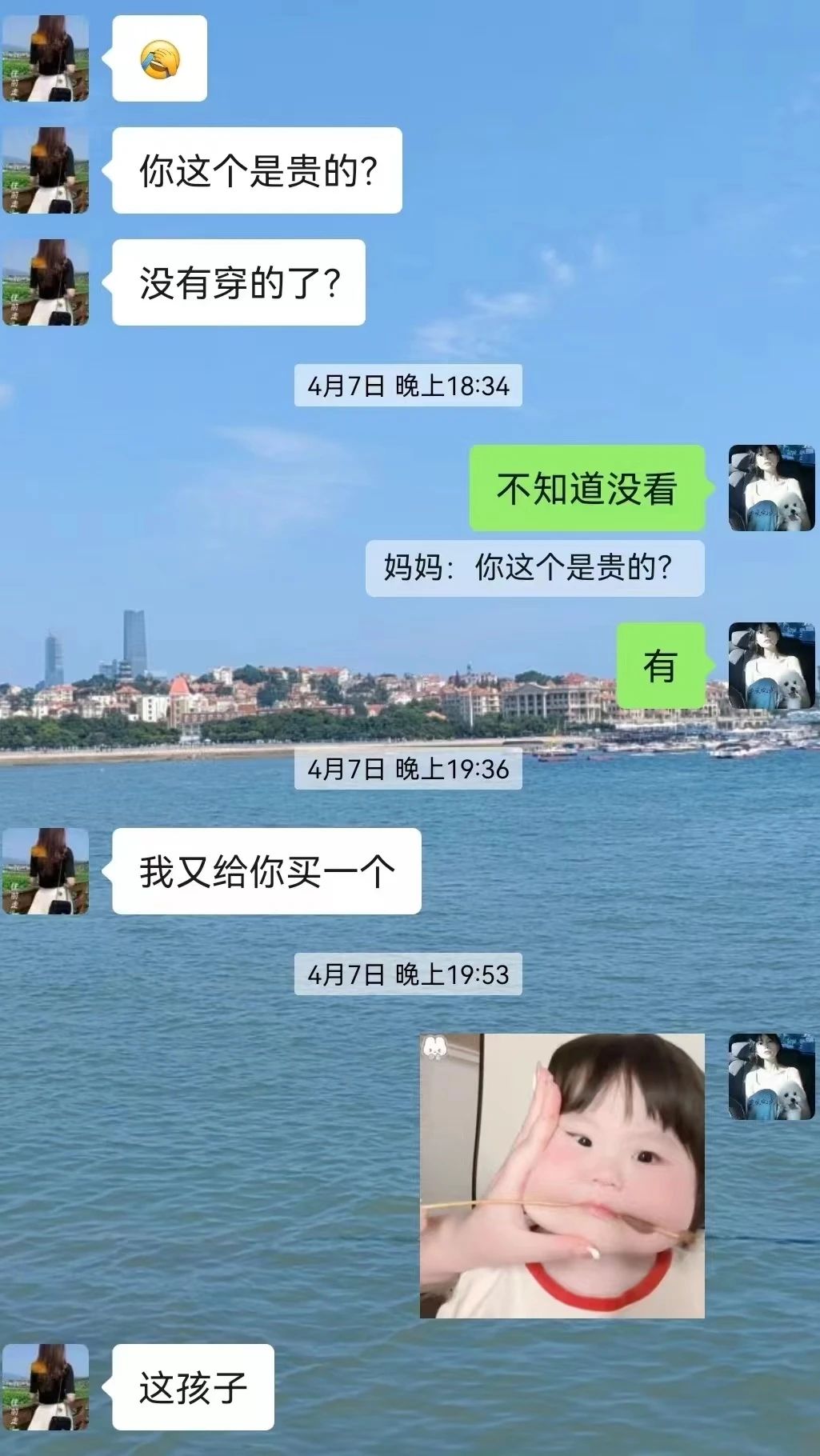Open the baby face sticker image
The height and width of the screenshot is (1456, 820).
[562, 1175]
